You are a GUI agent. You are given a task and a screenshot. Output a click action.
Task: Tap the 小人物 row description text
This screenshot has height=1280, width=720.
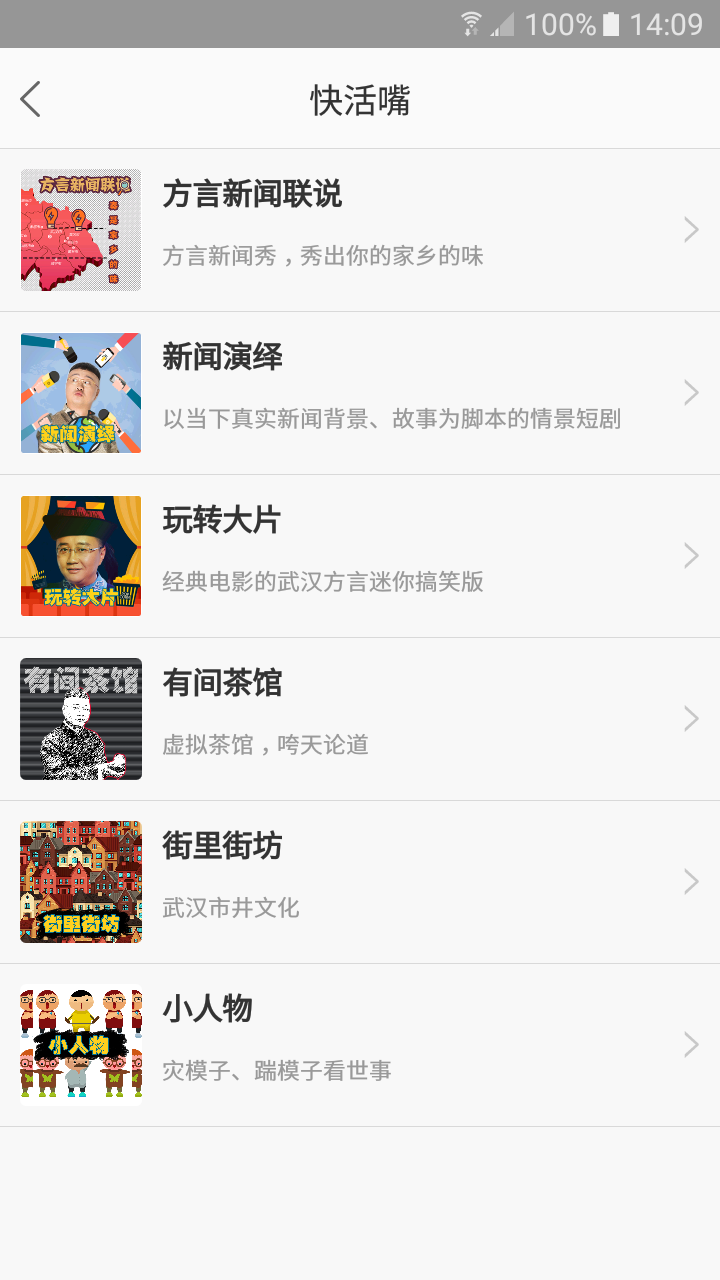(282, 1069)
